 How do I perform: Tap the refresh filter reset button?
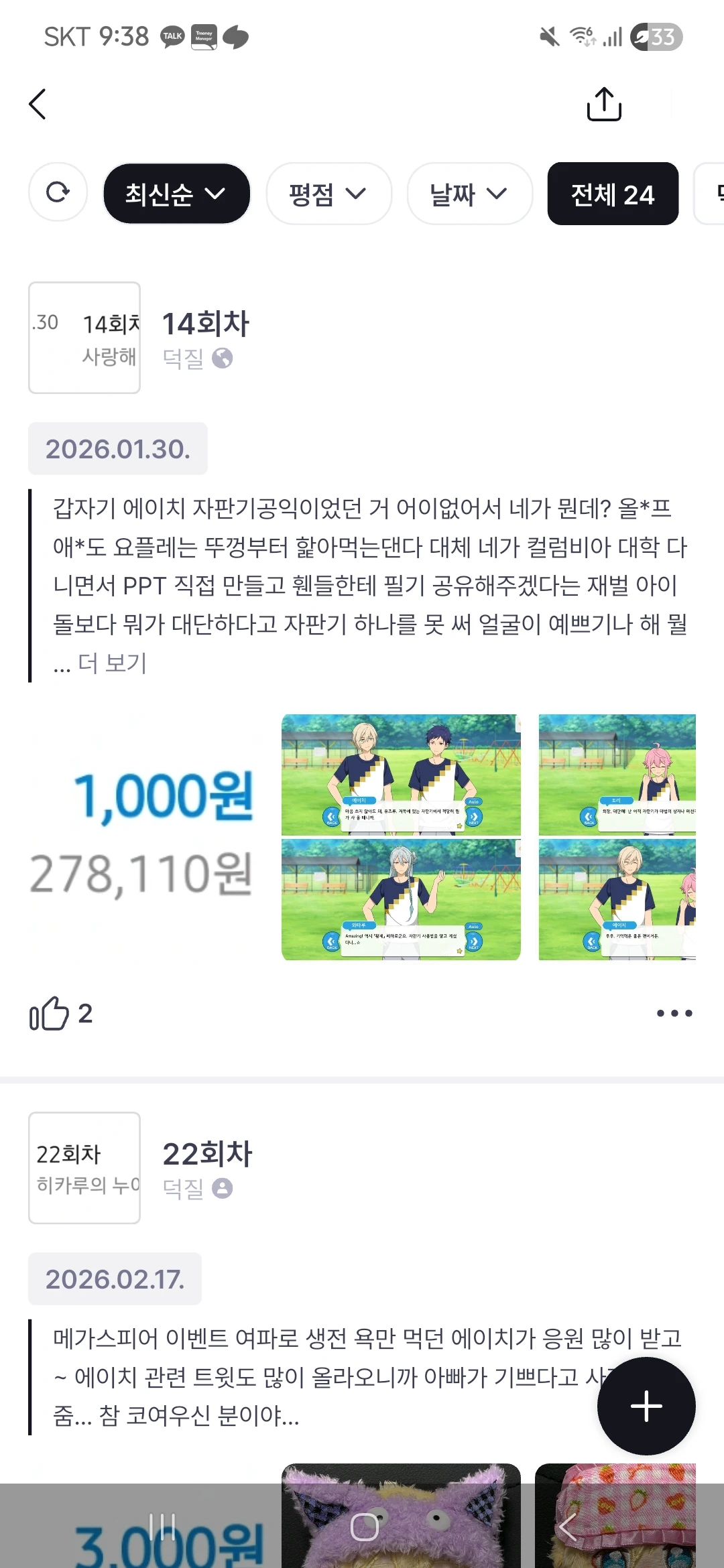58,193
